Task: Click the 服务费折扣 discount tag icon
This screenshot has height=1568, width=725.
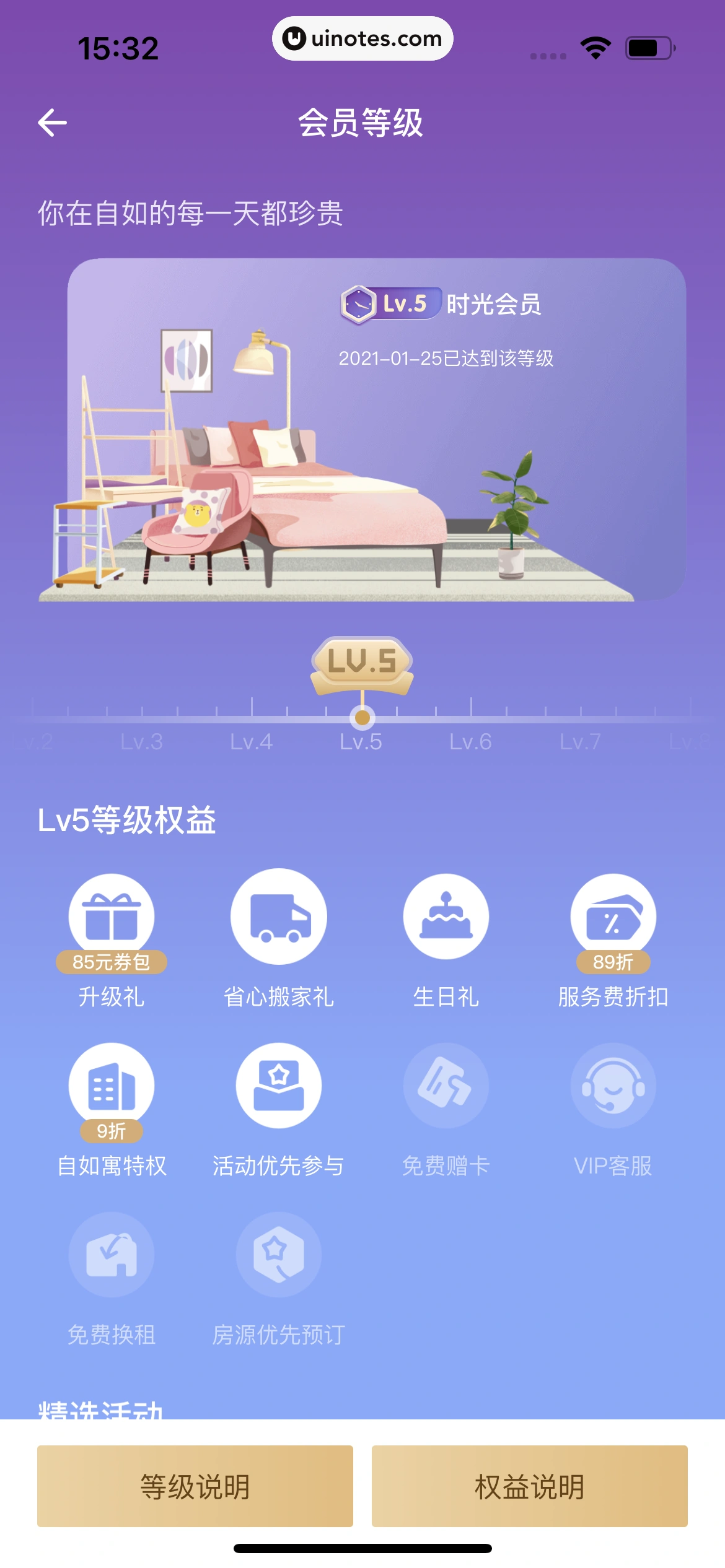Action: click(x=613, y=918)
